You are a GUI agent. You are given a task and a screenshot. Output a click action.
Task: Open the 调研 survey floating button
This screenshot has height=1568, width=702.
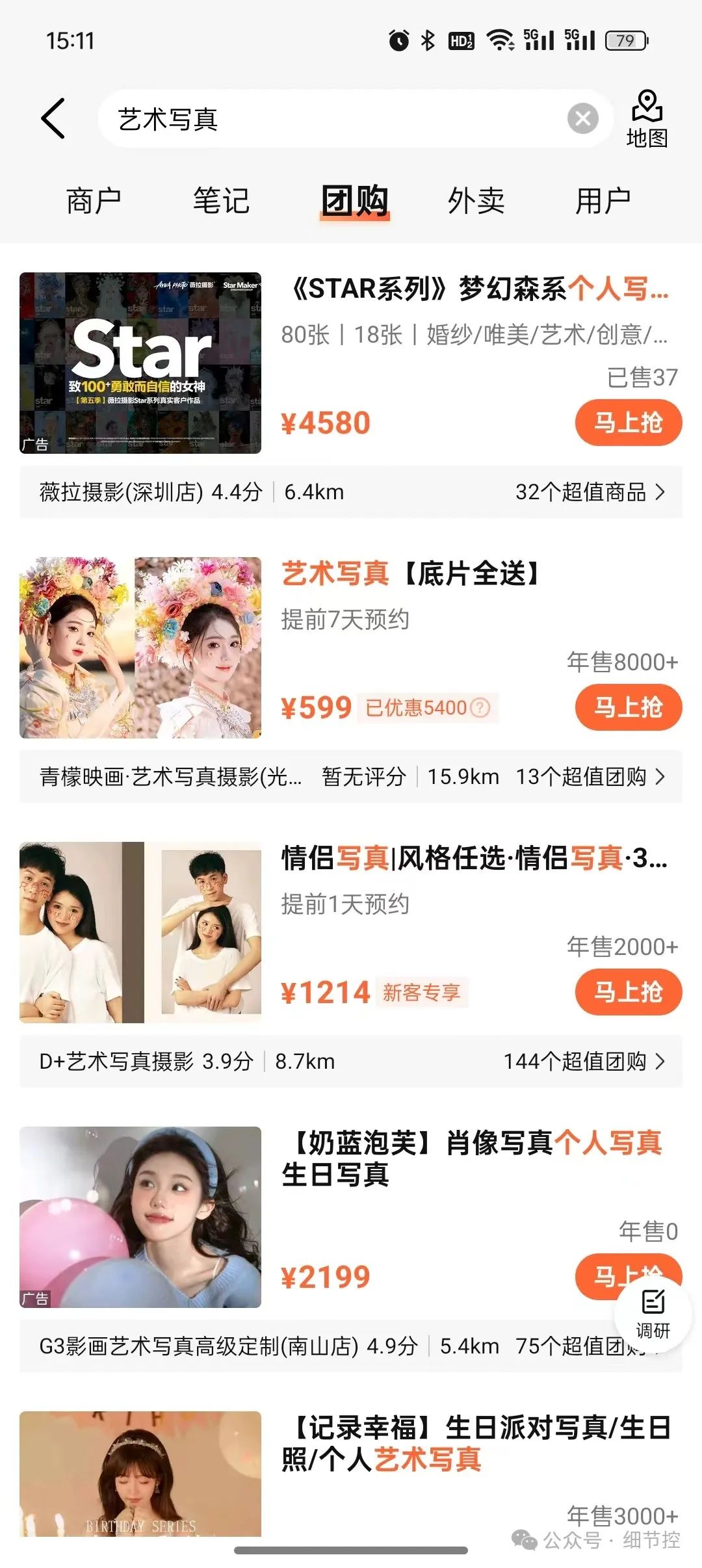(x=653, y=1314)
